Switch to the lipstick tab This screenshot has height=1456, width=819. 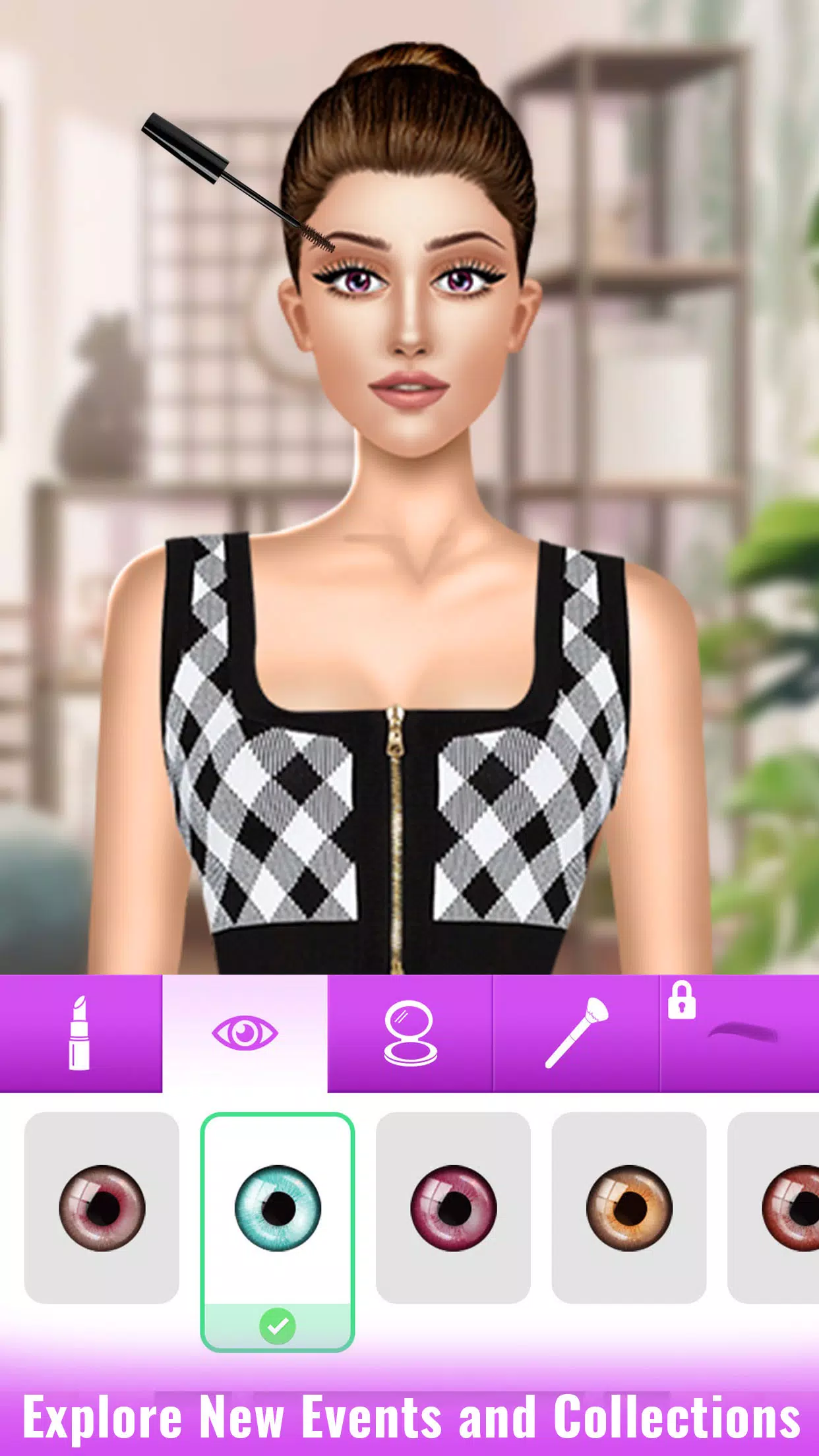coord(80,1033)
